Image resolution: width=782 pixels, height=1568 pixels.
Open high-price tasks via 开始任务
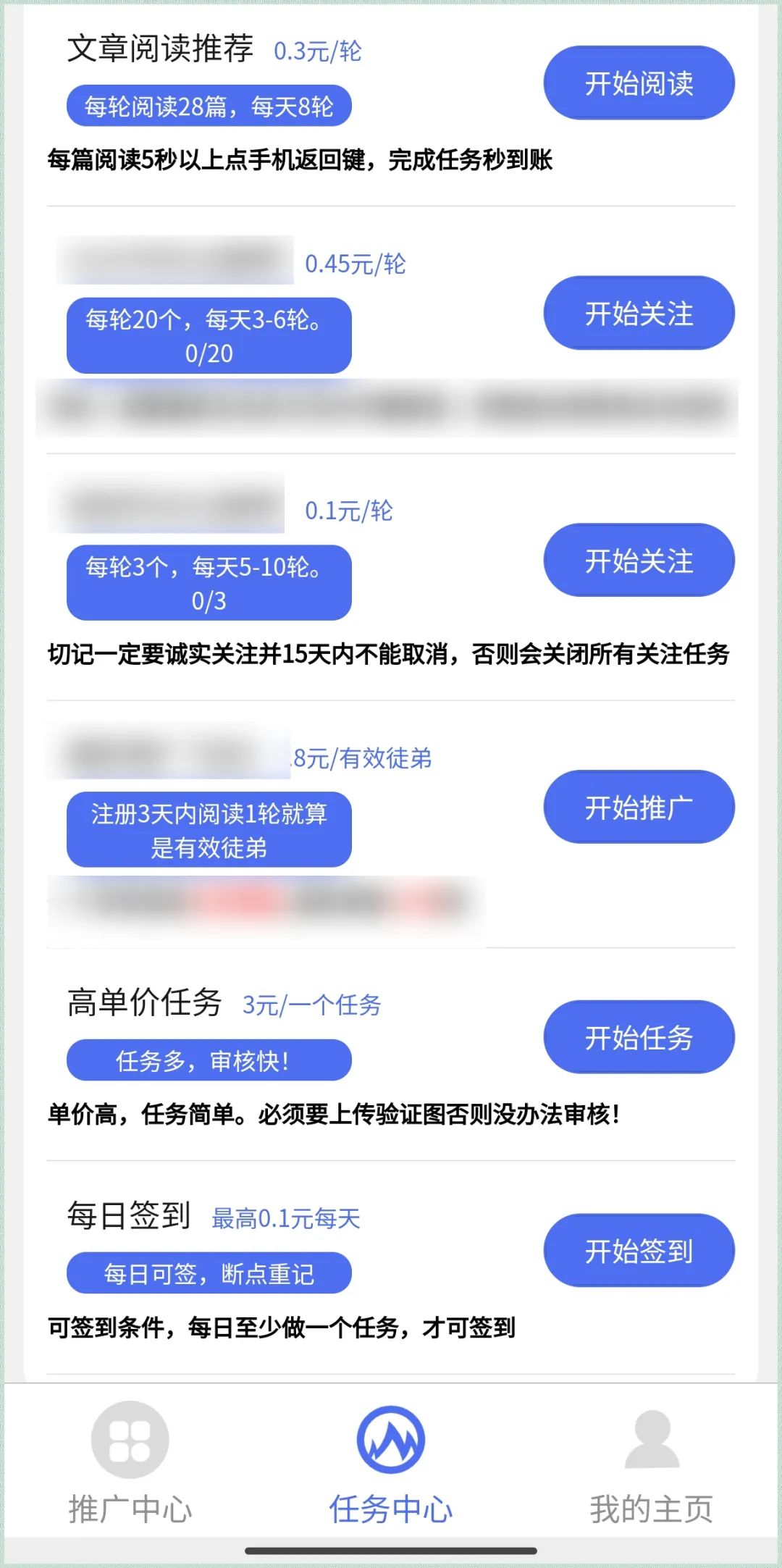tap(639, 1037)
